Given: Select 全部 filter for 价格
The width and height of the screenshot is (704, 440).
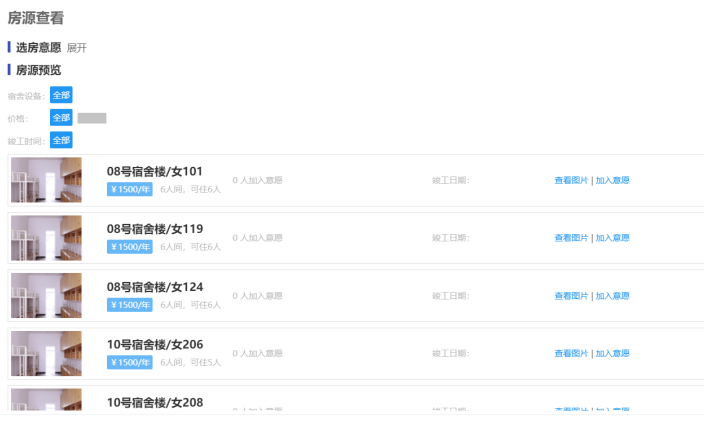Looking at the screenshot, I should pyautogui.click(x=61, y=118).
